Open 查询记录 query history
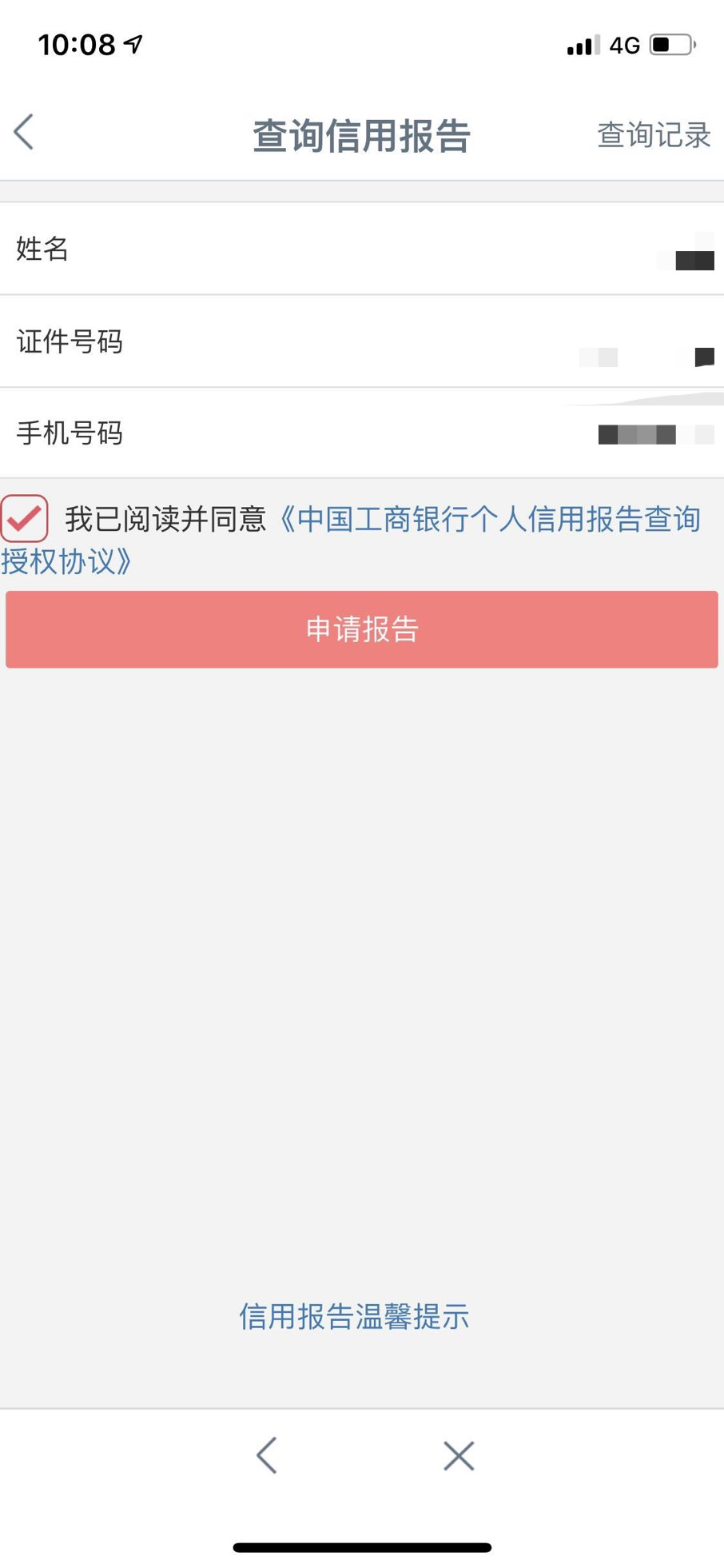 654,135
